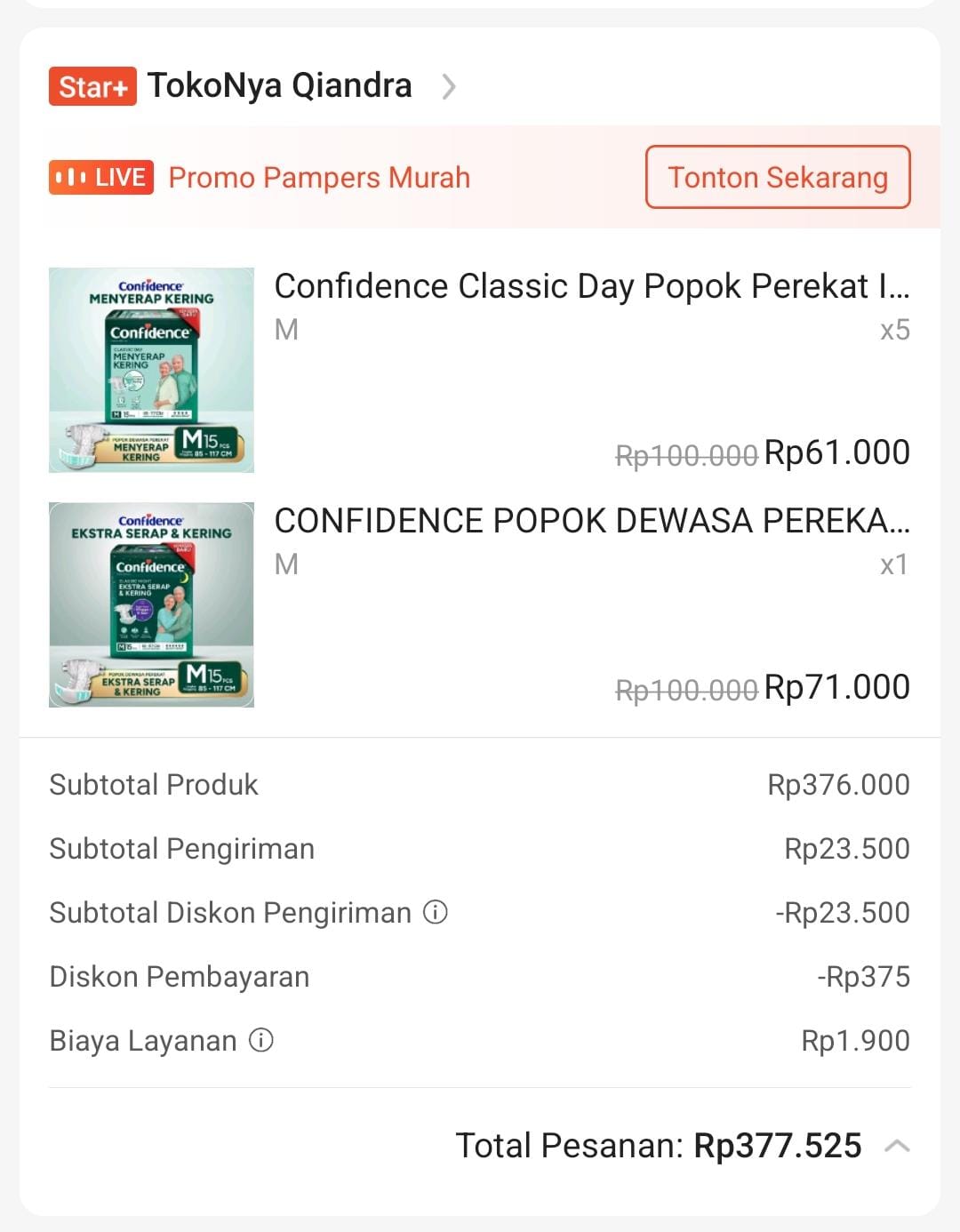960x1232 pixels.
Task: Open the Confidence Classic Day Popok Perekat item
Action: click(x=590, y=286)
